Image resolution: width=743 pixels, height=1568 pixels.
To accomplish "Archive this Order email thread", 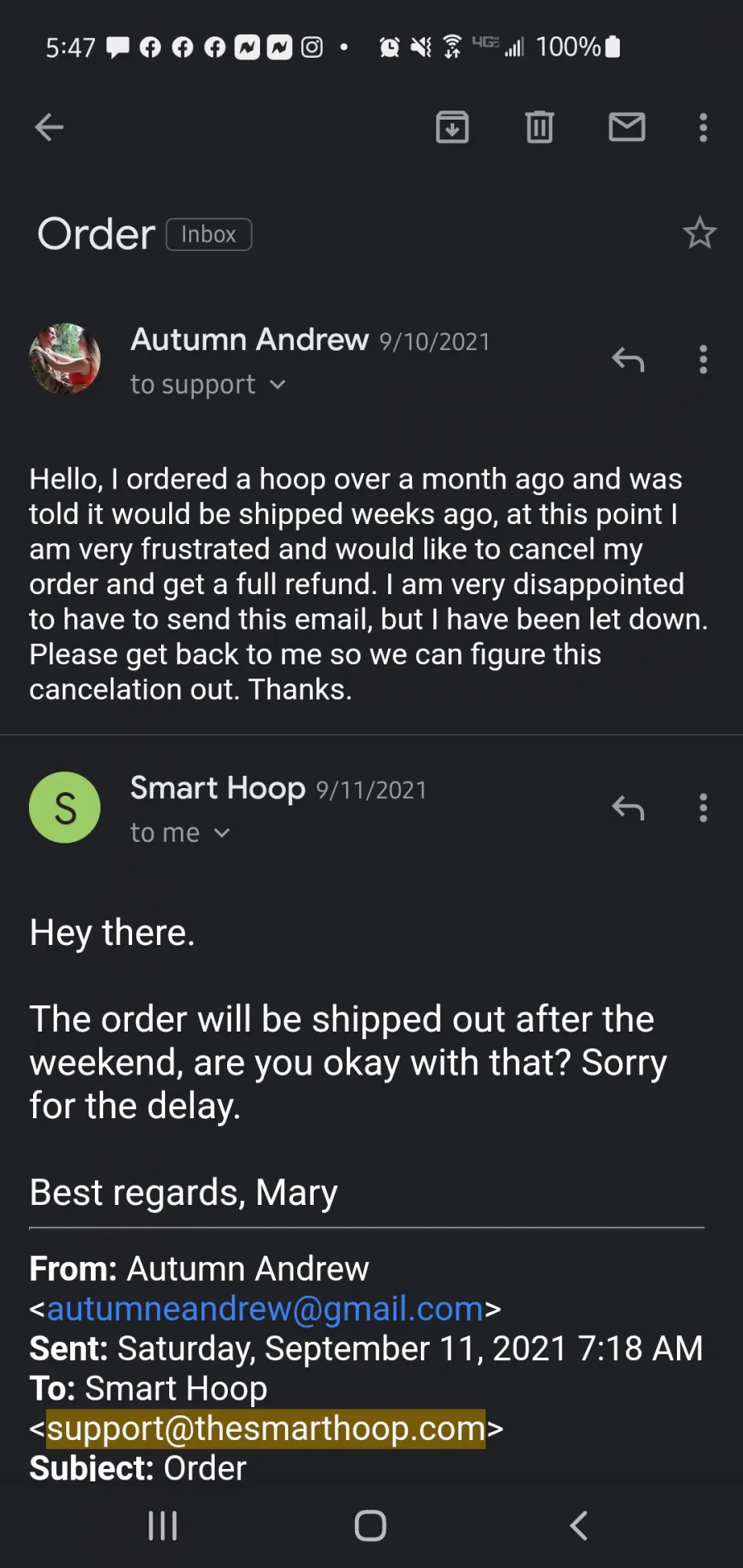I will (452, 127).
